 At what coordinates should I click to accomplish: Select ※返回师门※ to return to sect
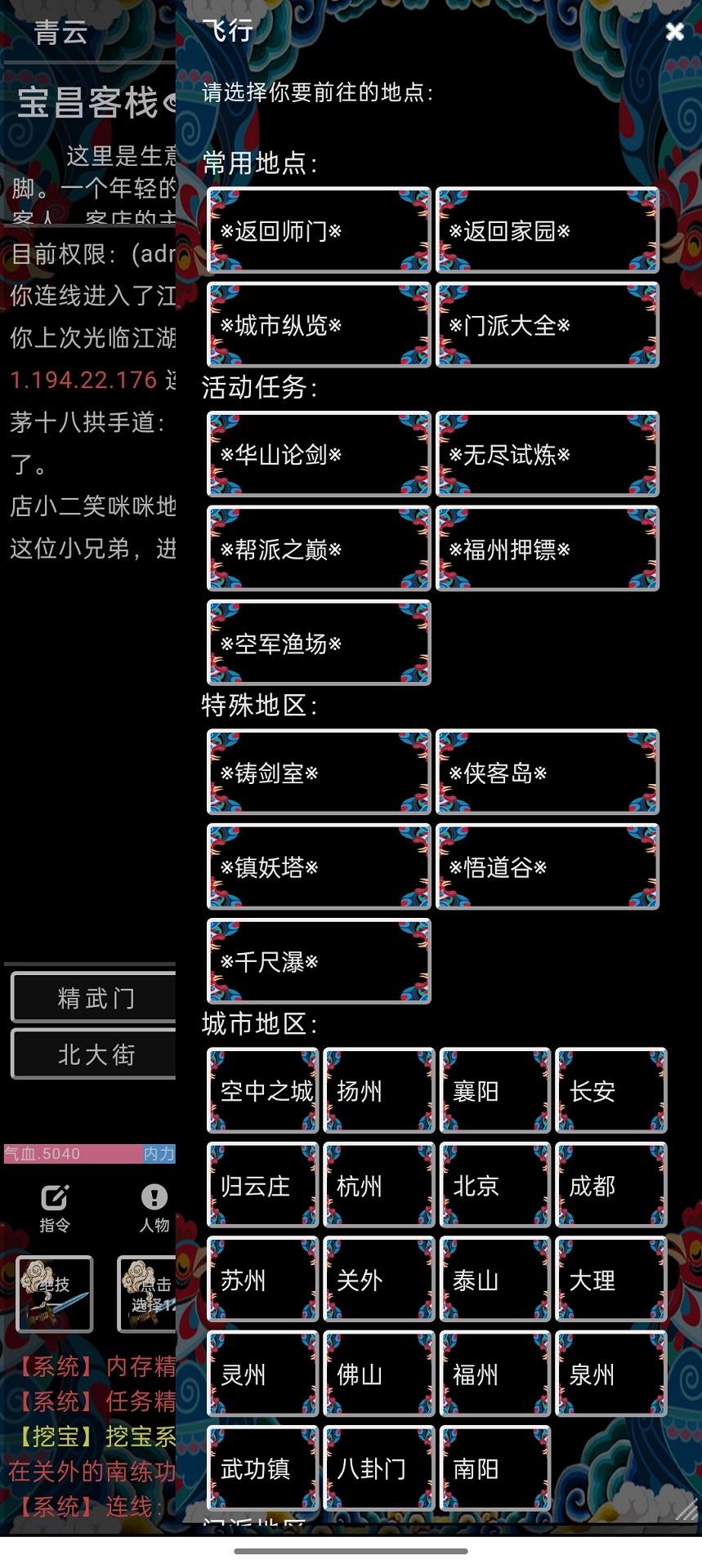318,231
